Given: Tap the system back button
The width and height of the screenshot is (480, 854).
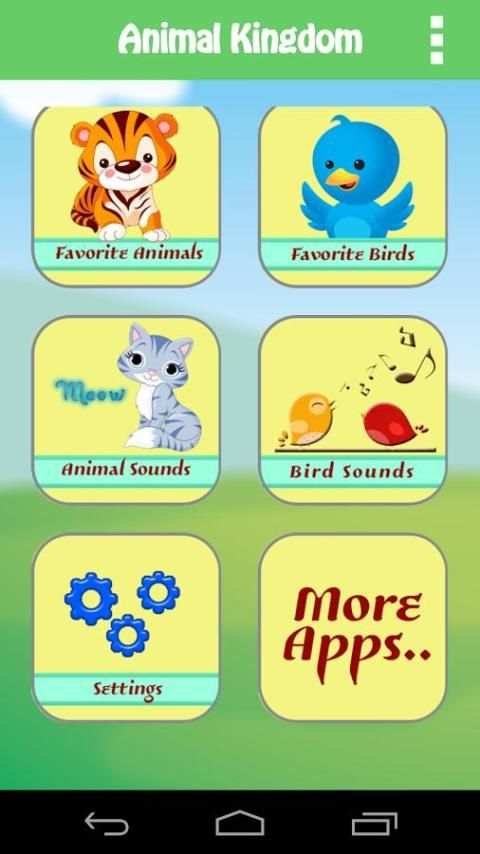Looking at the screenshot, I should (107, 822).
